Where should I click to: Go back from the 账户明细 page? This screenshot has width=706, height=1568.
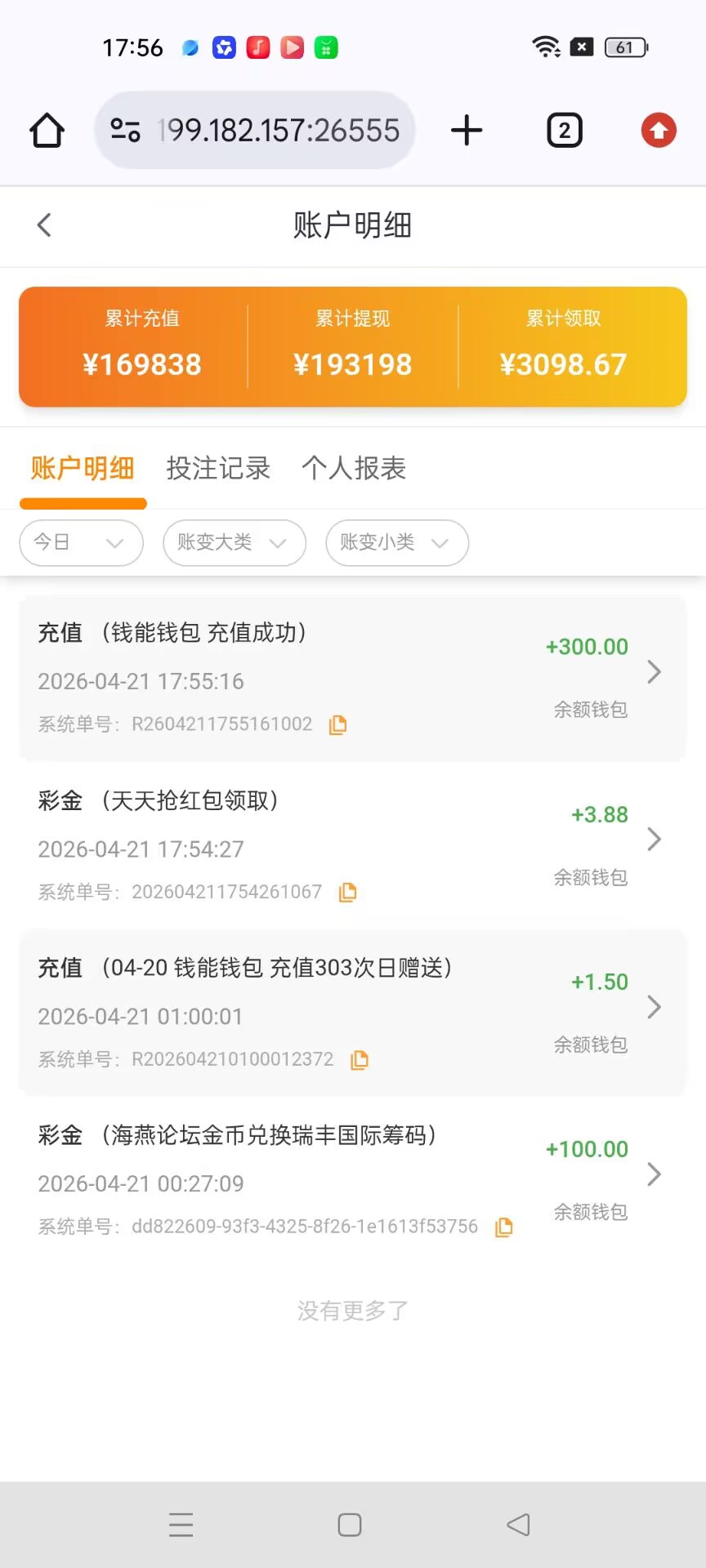[x=45, y=225]
